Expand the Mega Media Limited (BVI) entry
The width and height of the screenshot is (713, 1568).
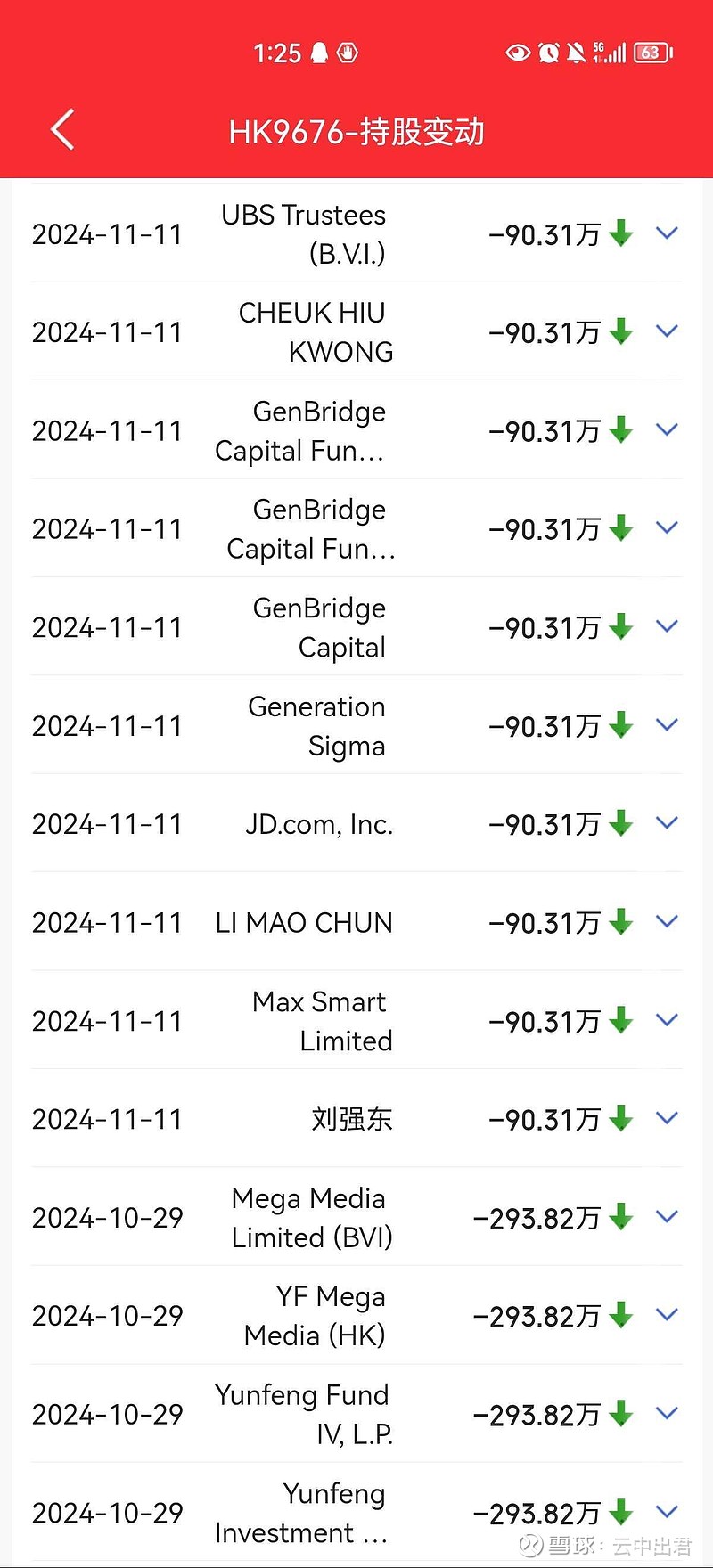tap(667, 1217)
